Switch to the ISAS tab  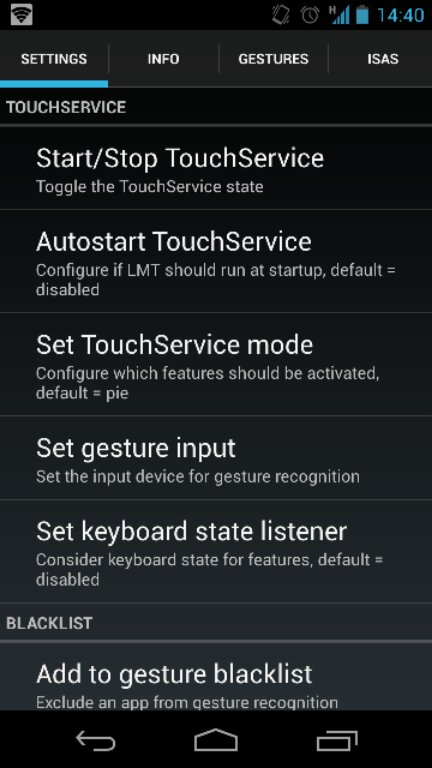(381, 59)
